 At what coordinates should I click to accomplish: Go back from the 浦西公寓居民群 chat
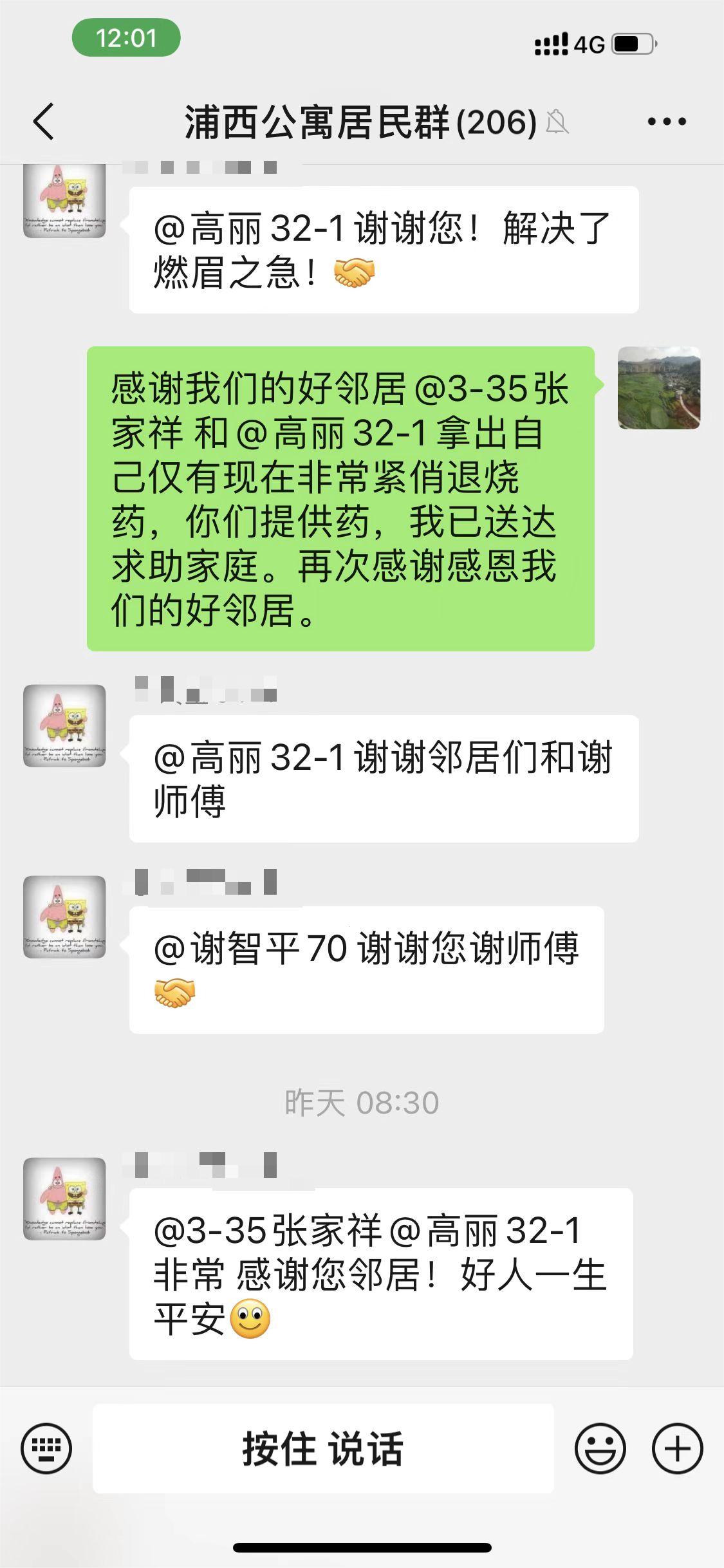(44, 122)
